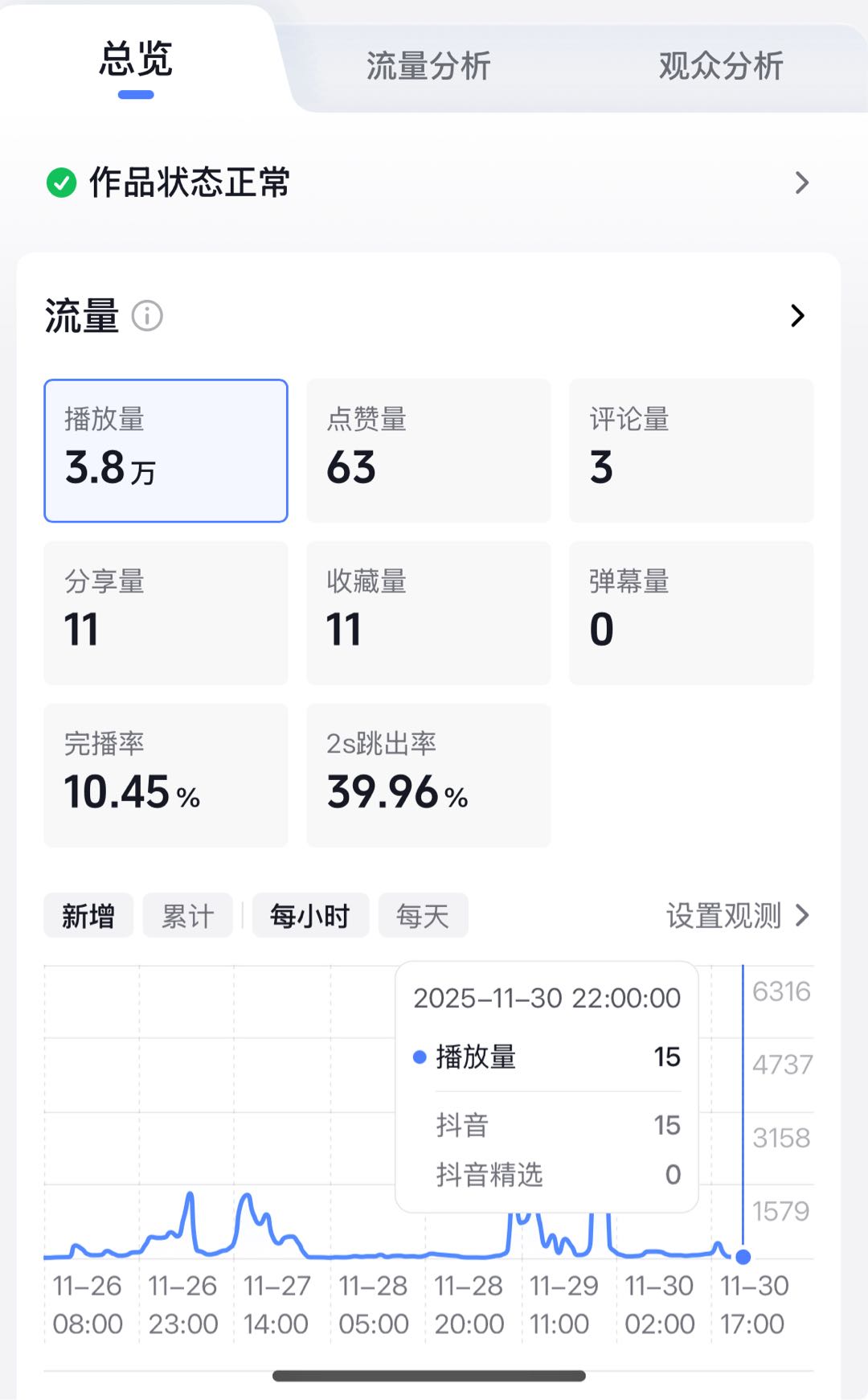Select the 弹幕量 metric card showing 0
This screenshot has width=868, height=1400.
point(691,611)
